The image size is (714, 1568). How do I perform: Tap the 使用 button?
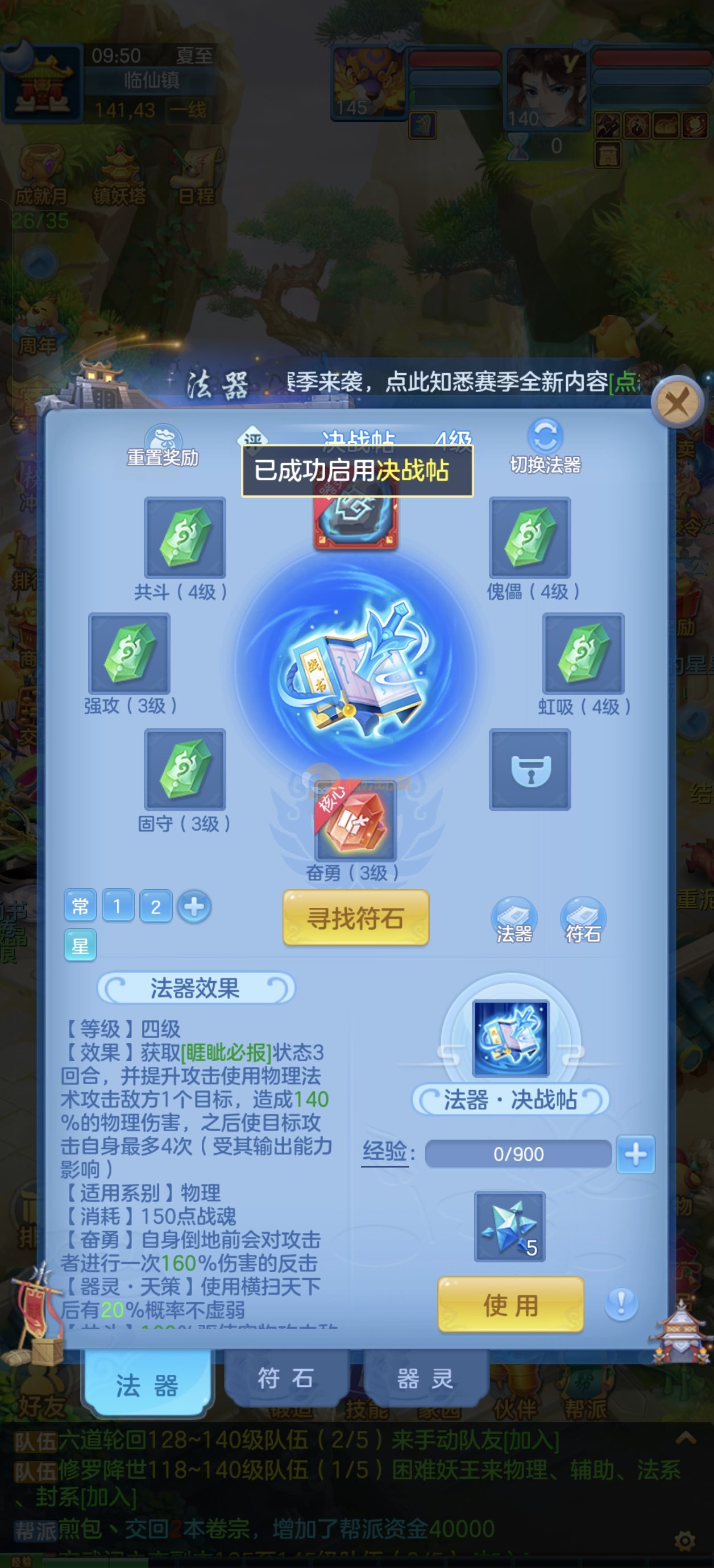pyautogui.click(x=510, y=1304)
